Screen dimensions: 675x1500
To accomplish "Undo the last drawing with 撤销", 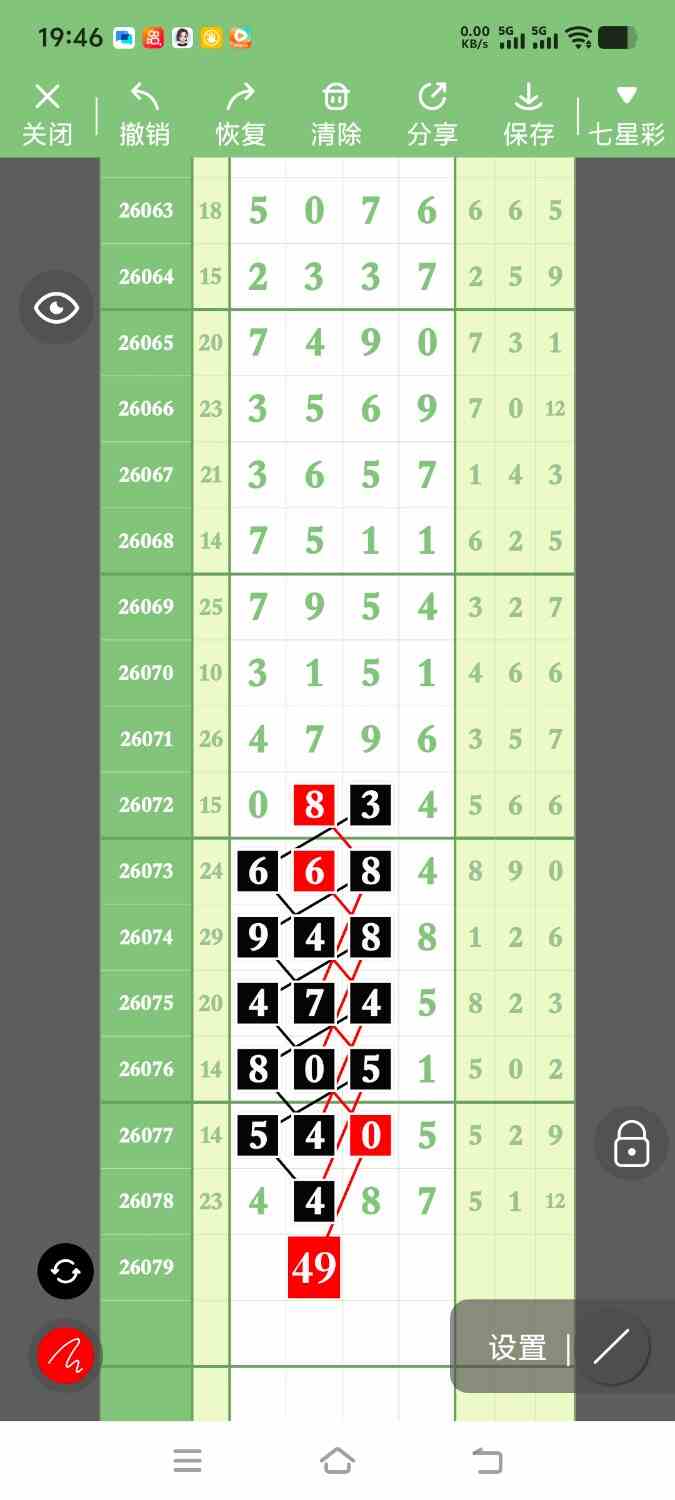I will [144, 115].
